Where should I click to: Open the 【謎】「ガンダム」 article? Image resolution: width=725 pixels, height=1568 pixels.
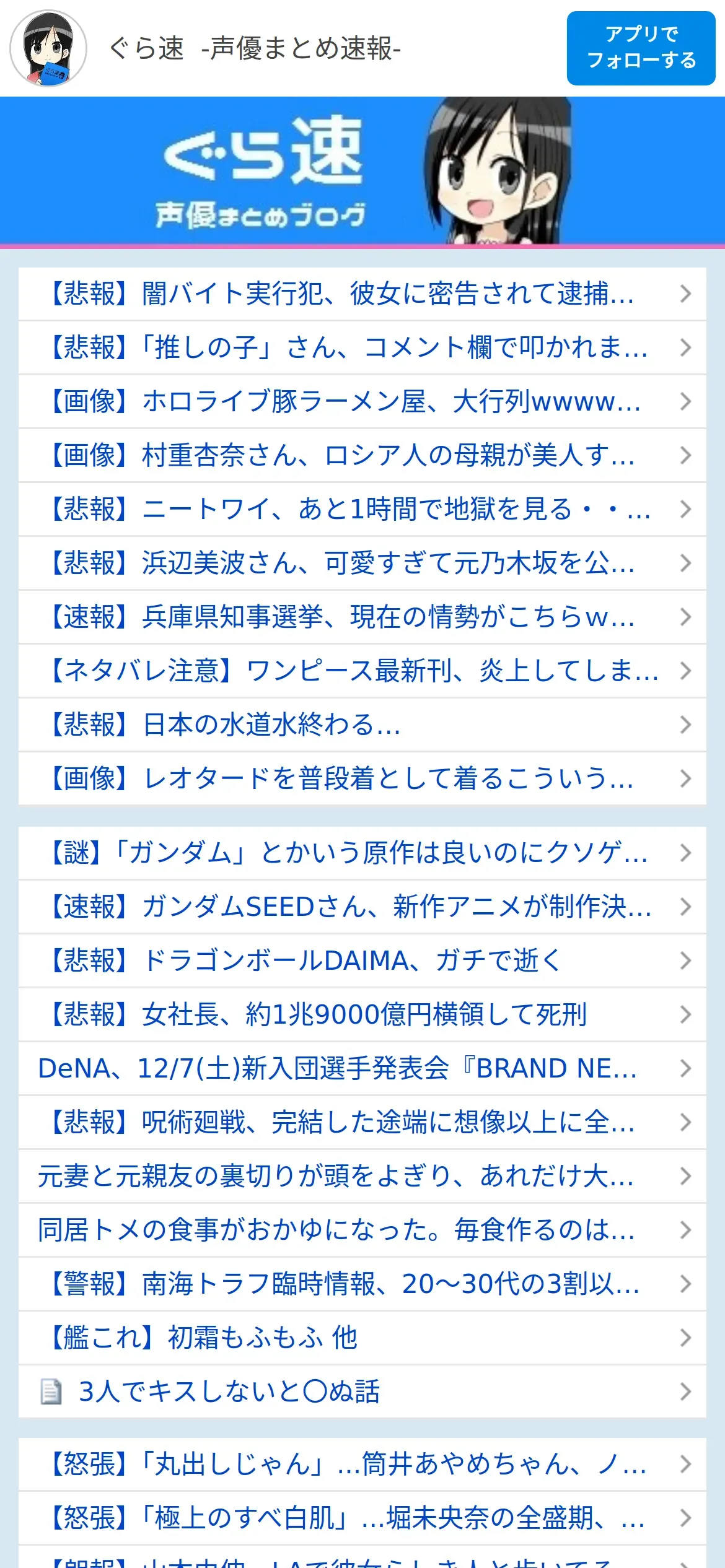pos(362,853)
